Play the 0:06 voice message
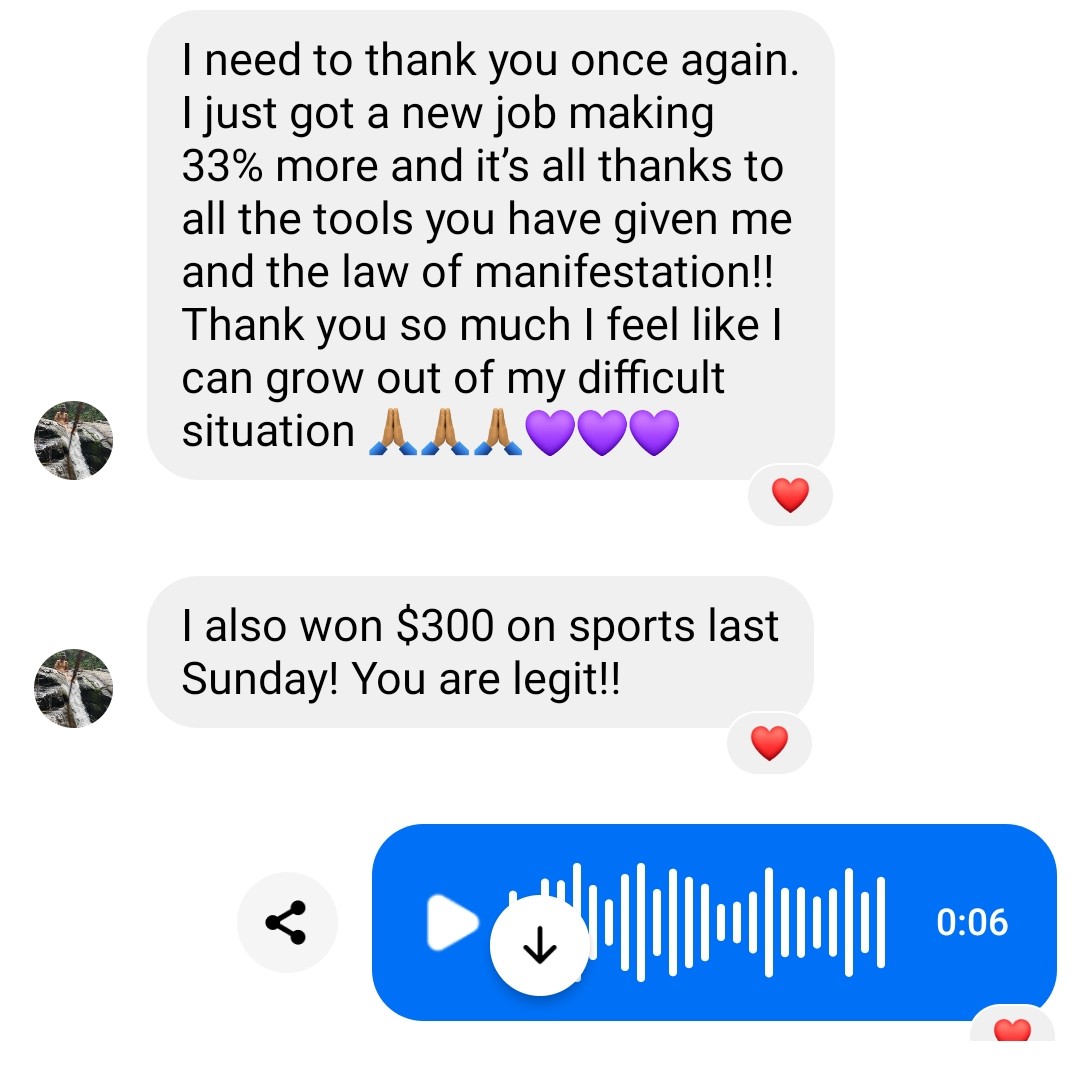This screenshot has width=1080, height=1073. tap(452, 922)
